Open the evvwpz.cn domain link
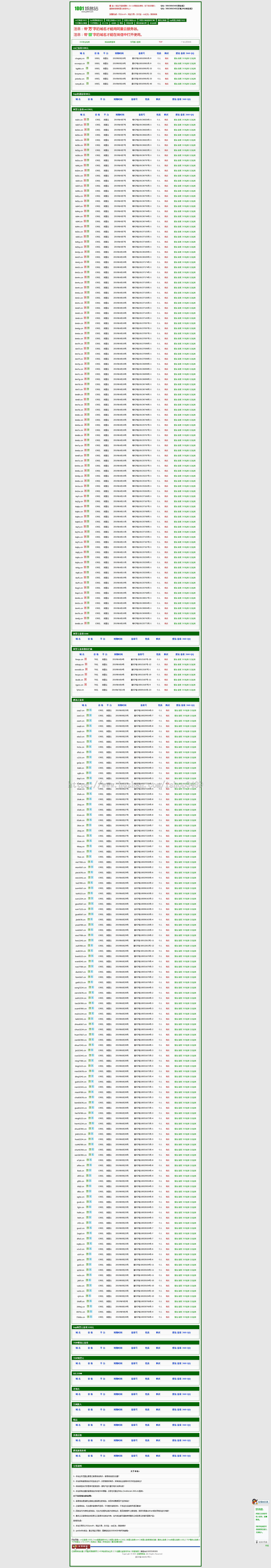The height and width of the screenshot is (1568, 271). tap(79, 63)
